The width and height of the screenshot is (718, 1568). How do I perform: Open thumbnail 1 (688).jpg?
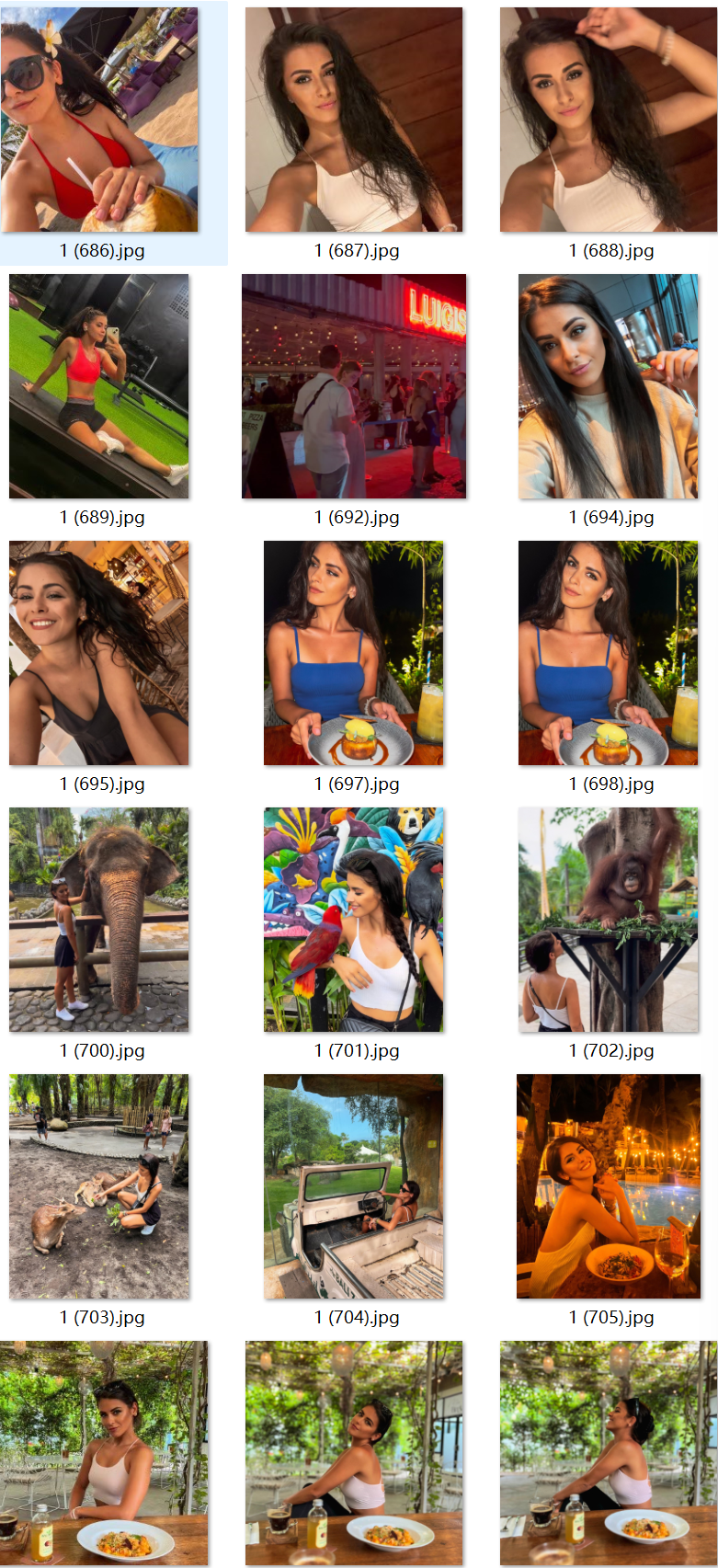pos(609,120)
